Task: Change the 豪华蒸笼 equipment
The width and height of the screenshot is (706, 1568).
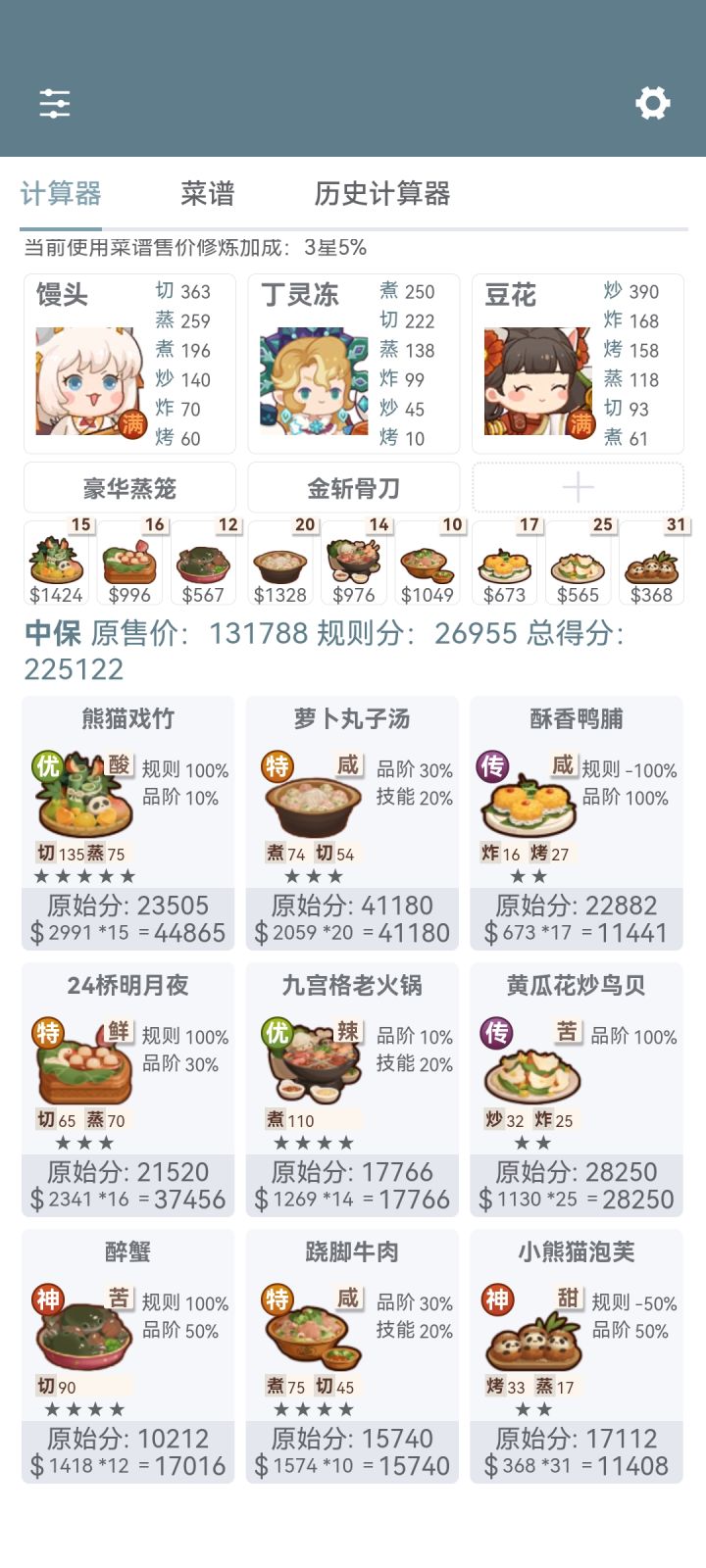Action: pyautogui.click(x=129, y=487)
